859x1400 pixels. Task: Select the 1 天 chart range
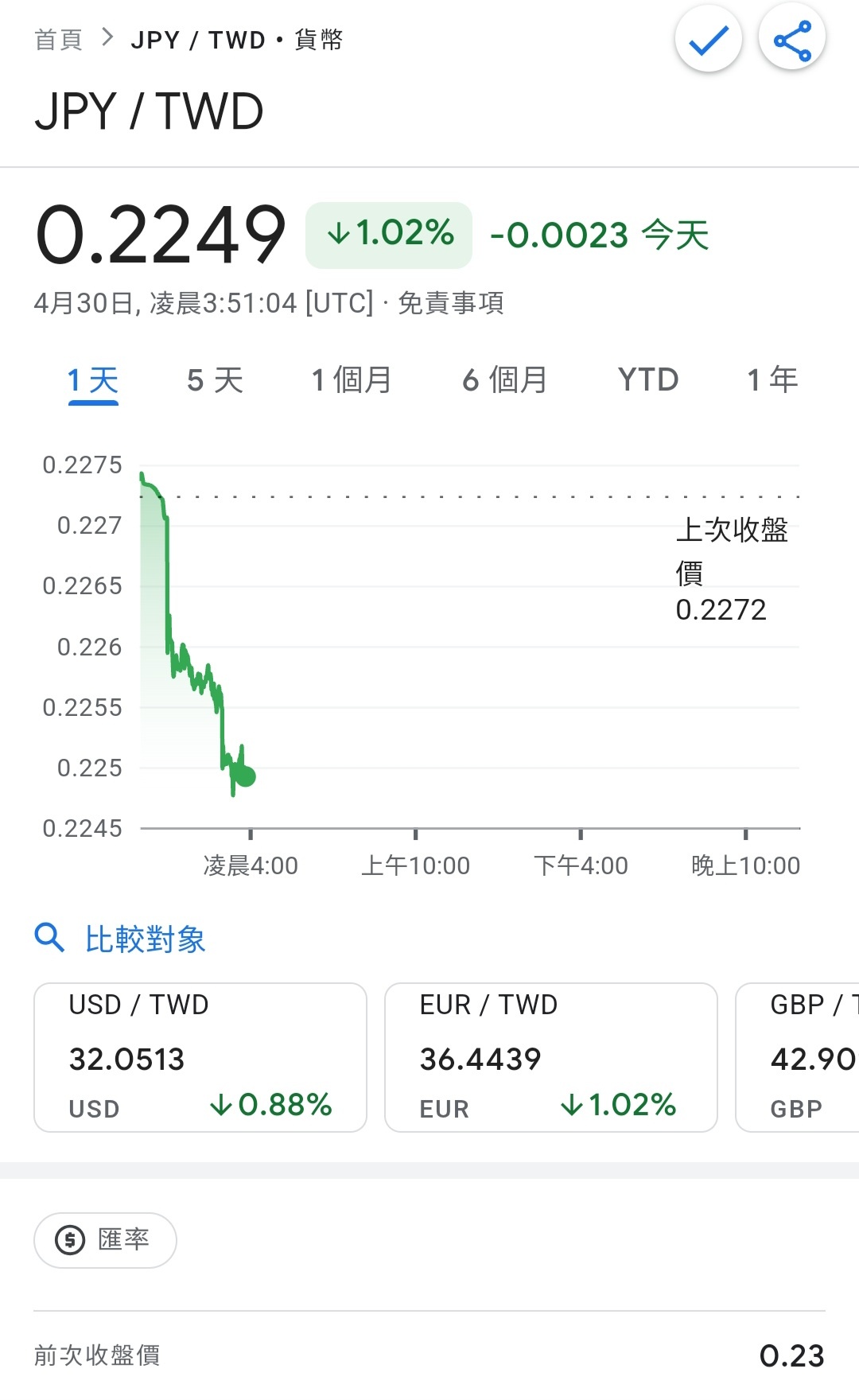point(93,381)
